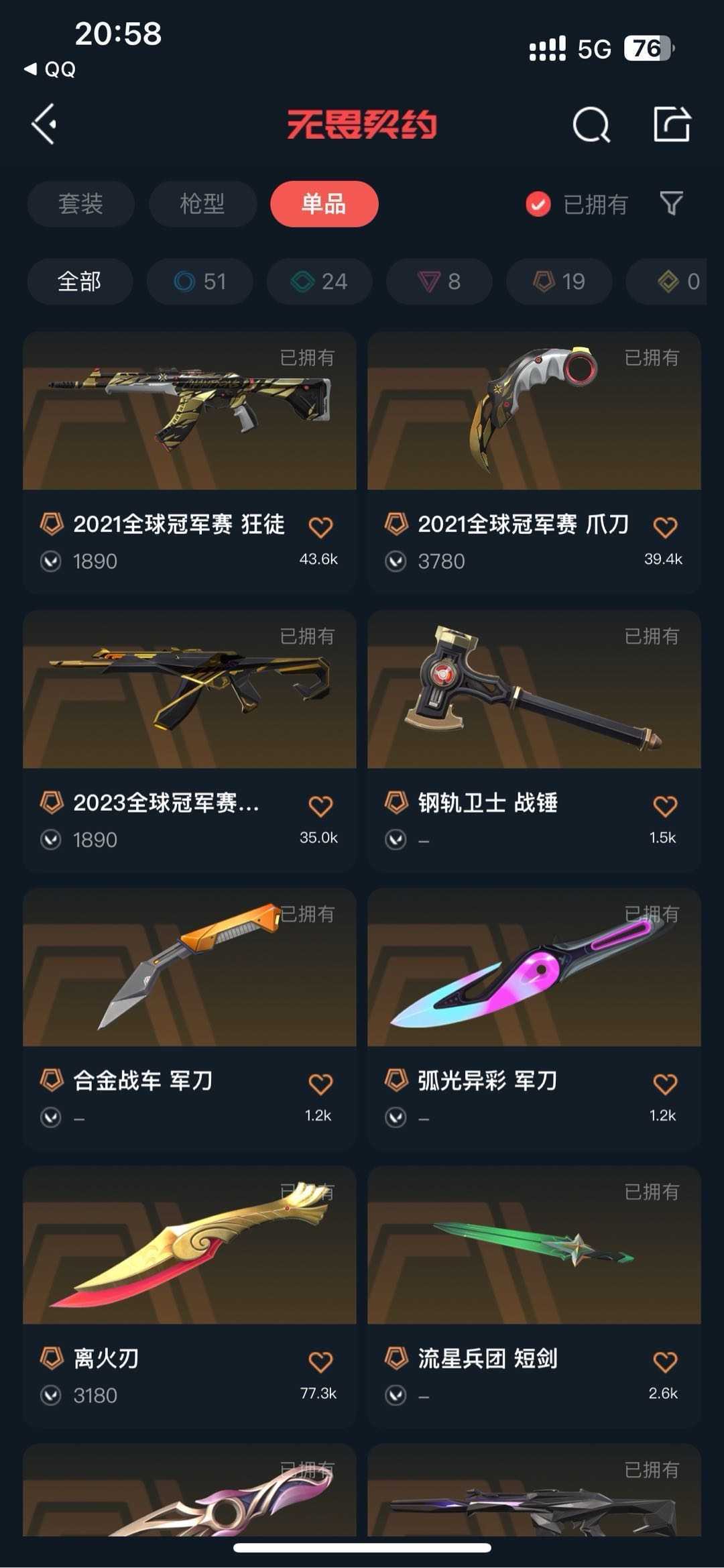The width and height of the screenshot is (724, 1568).
Task: Open the search magnifier icon
Action: pos(591,124)
